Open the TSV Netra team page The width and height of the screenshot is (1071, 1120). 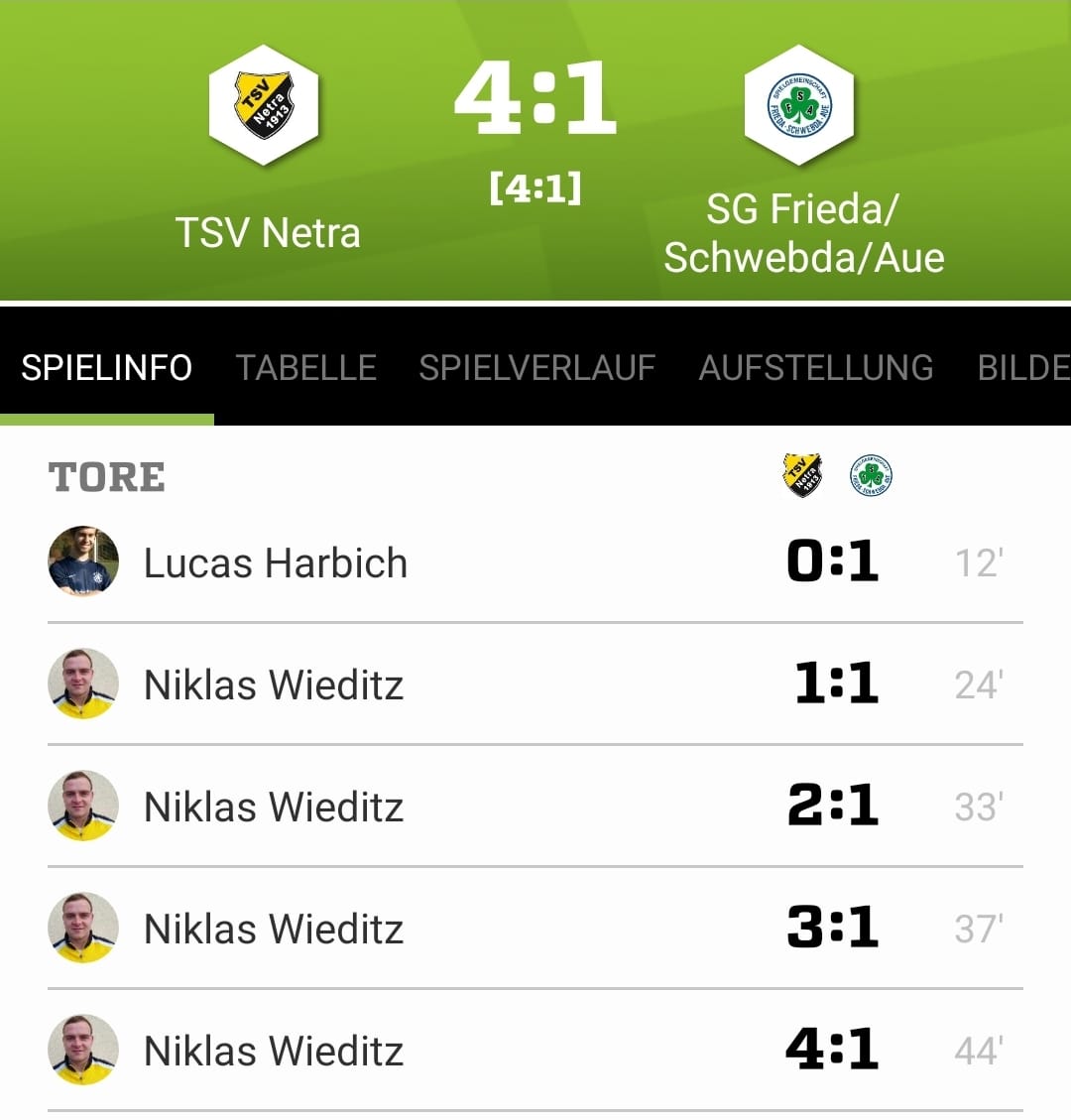pos(265,149)
